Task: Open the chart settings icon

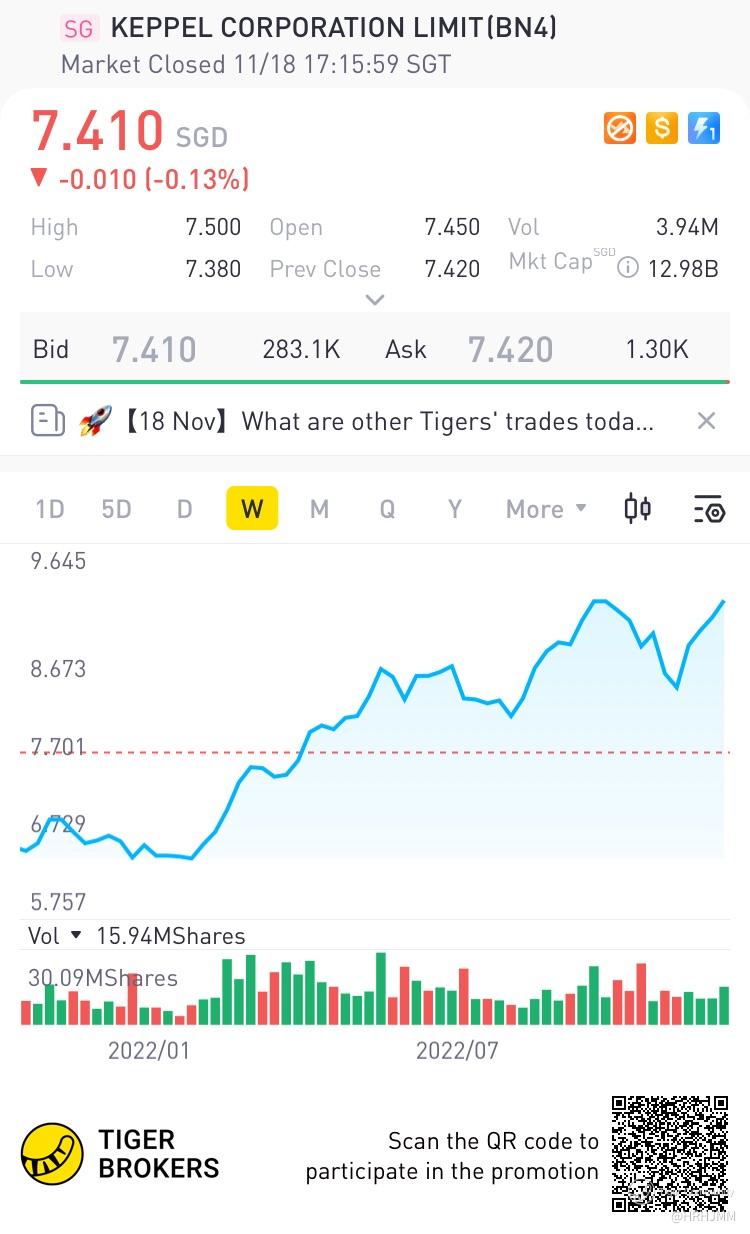Action: 708,510
